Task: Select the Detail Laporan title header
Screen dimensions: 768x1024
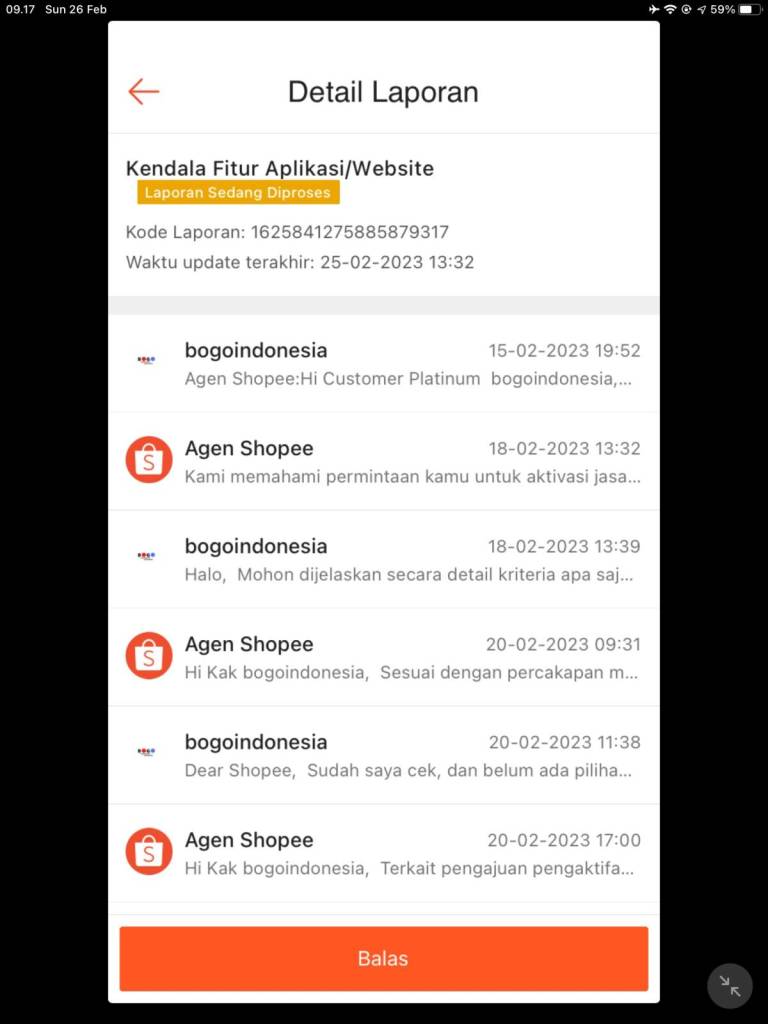Action: 384,91
